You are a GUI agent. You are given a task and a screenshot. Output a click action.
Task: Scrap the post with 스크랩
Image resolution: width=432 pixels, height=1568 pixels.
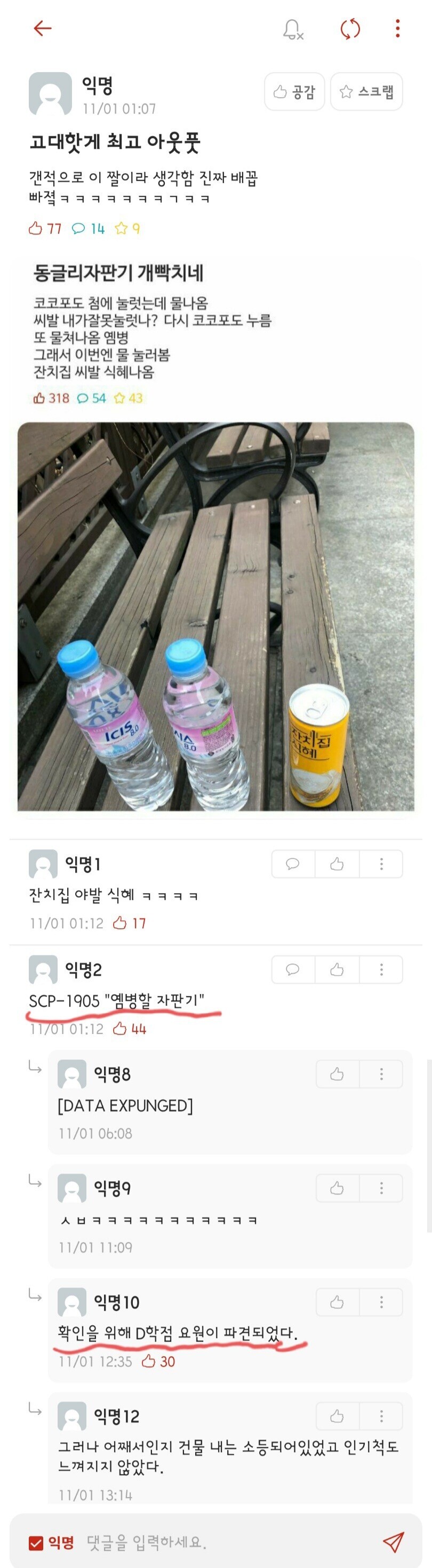tap(366, 92)
